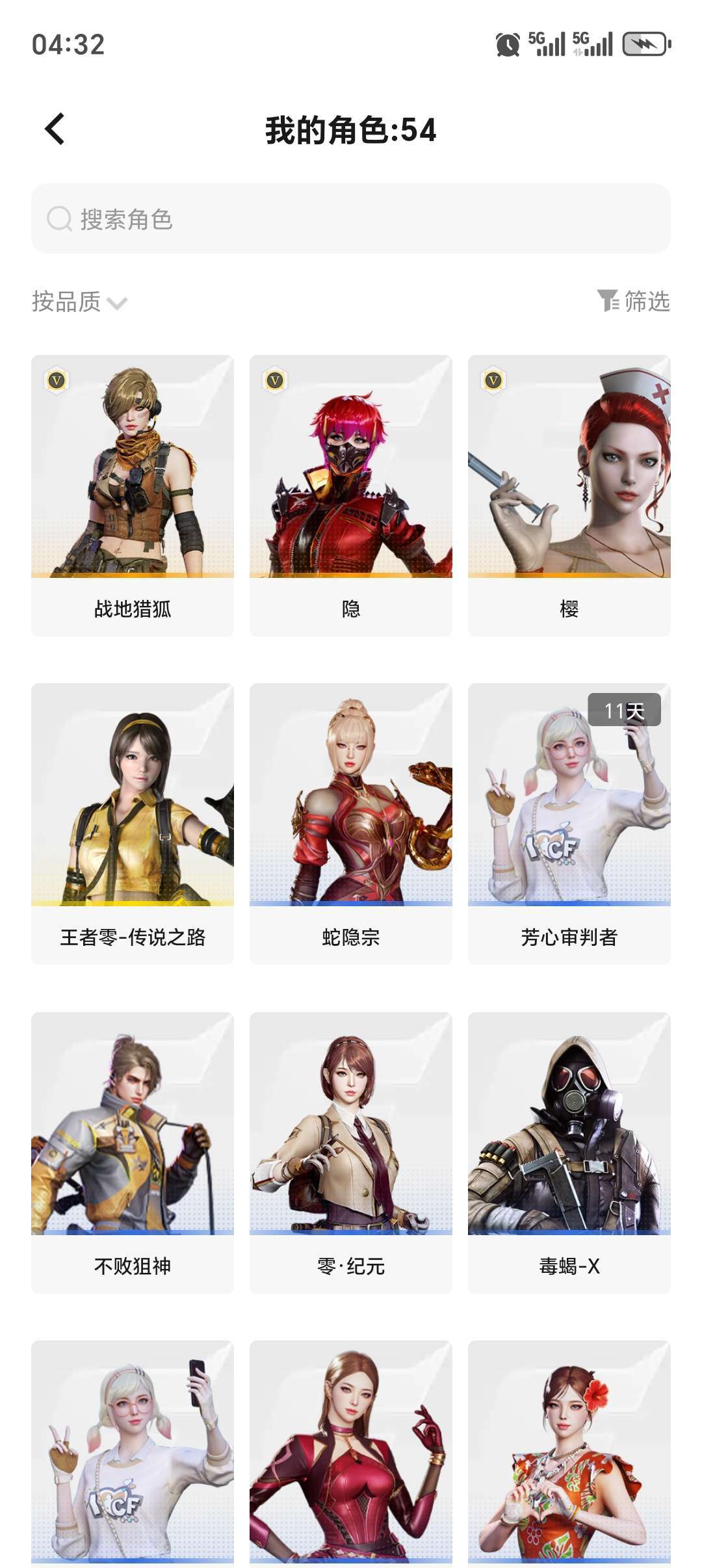Image resolution: width=702 pixels, height=1568 pixels.
Task: Go back using the top-left arrow
Action: [x=55, y=129]
